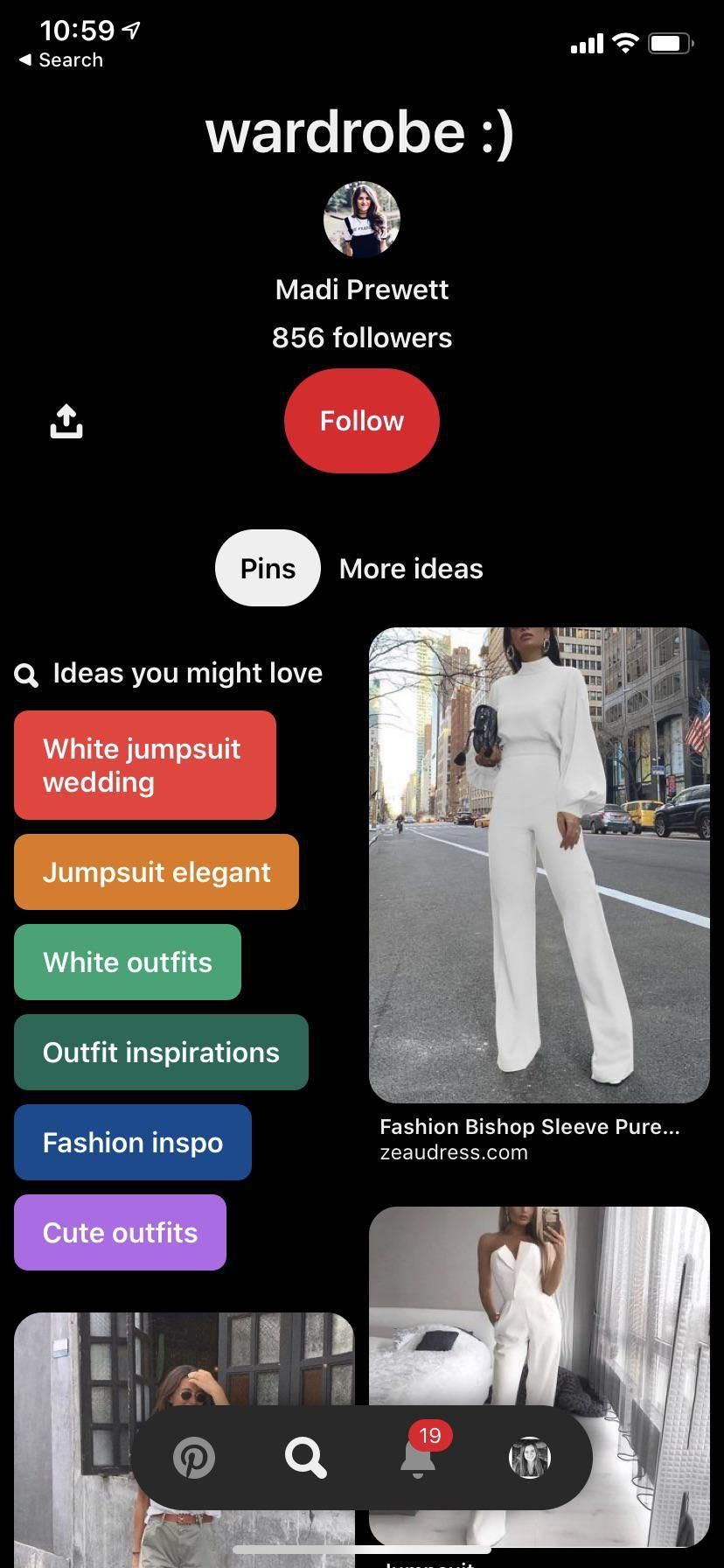Viewport: 724px width, 1568px height.
Task: Explore the Cute outfits suggestion
Action: tap(120, 1232)
